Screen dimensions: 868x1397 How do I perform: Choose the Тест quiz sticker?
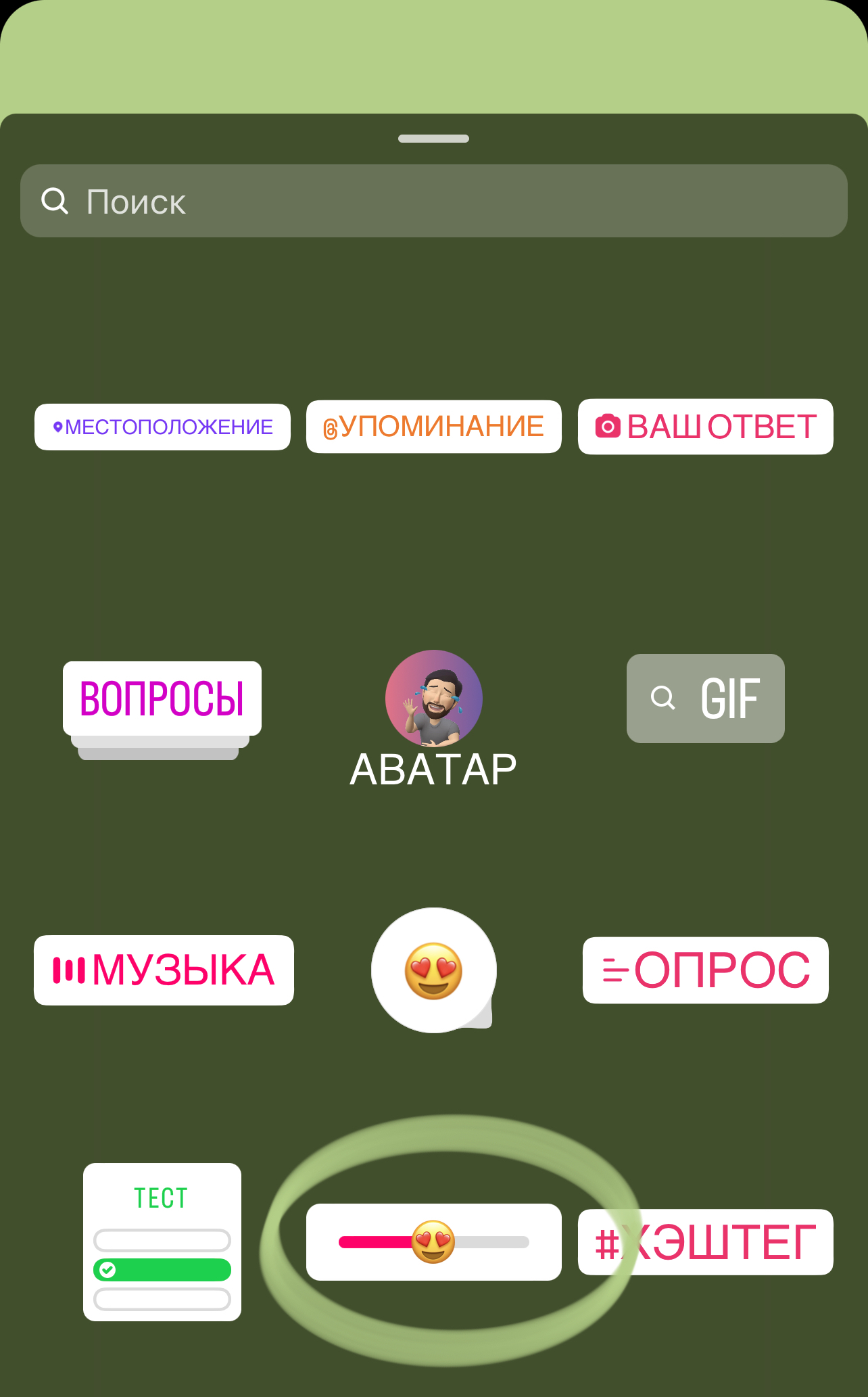162,1241
